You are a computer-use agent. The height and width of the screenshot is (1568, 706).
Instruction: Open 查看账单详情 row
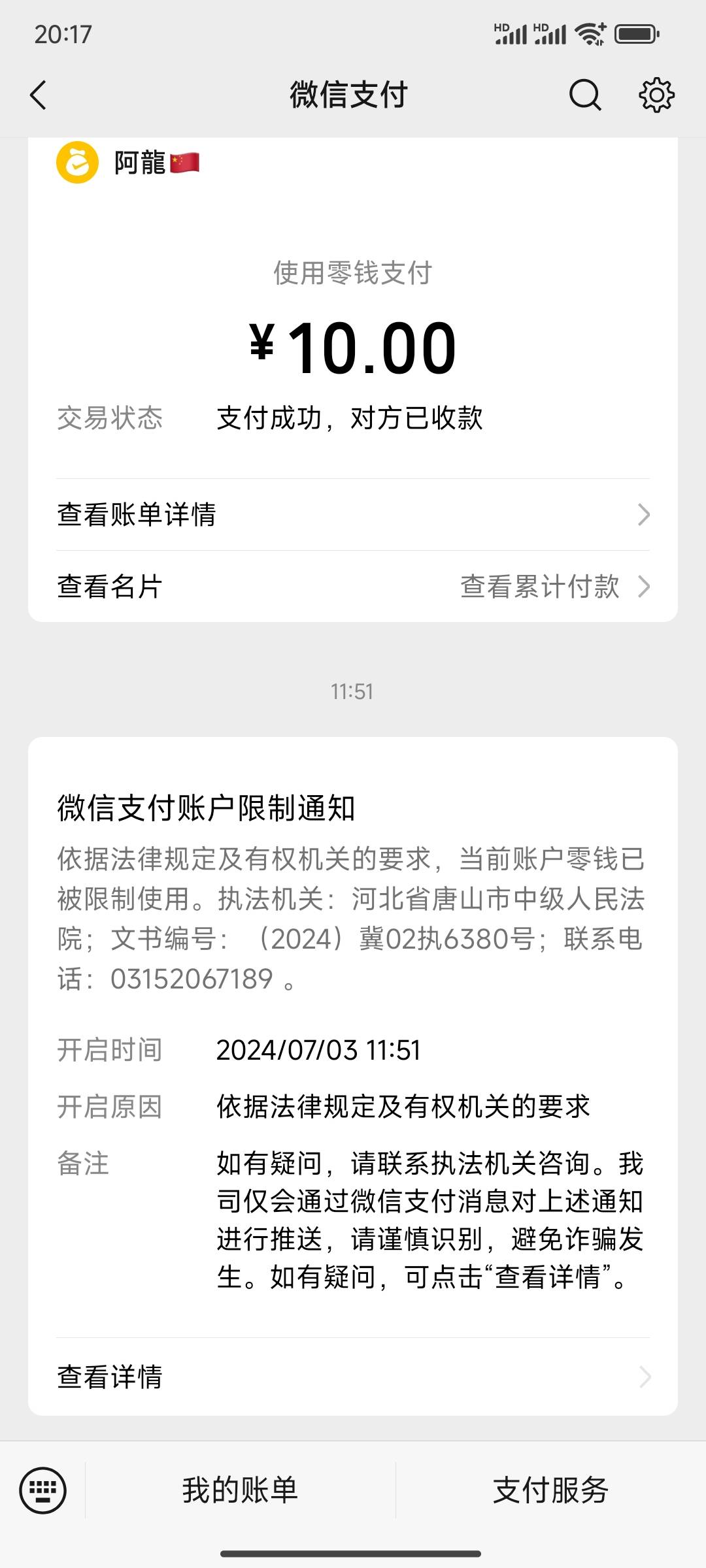coord(353,515)
